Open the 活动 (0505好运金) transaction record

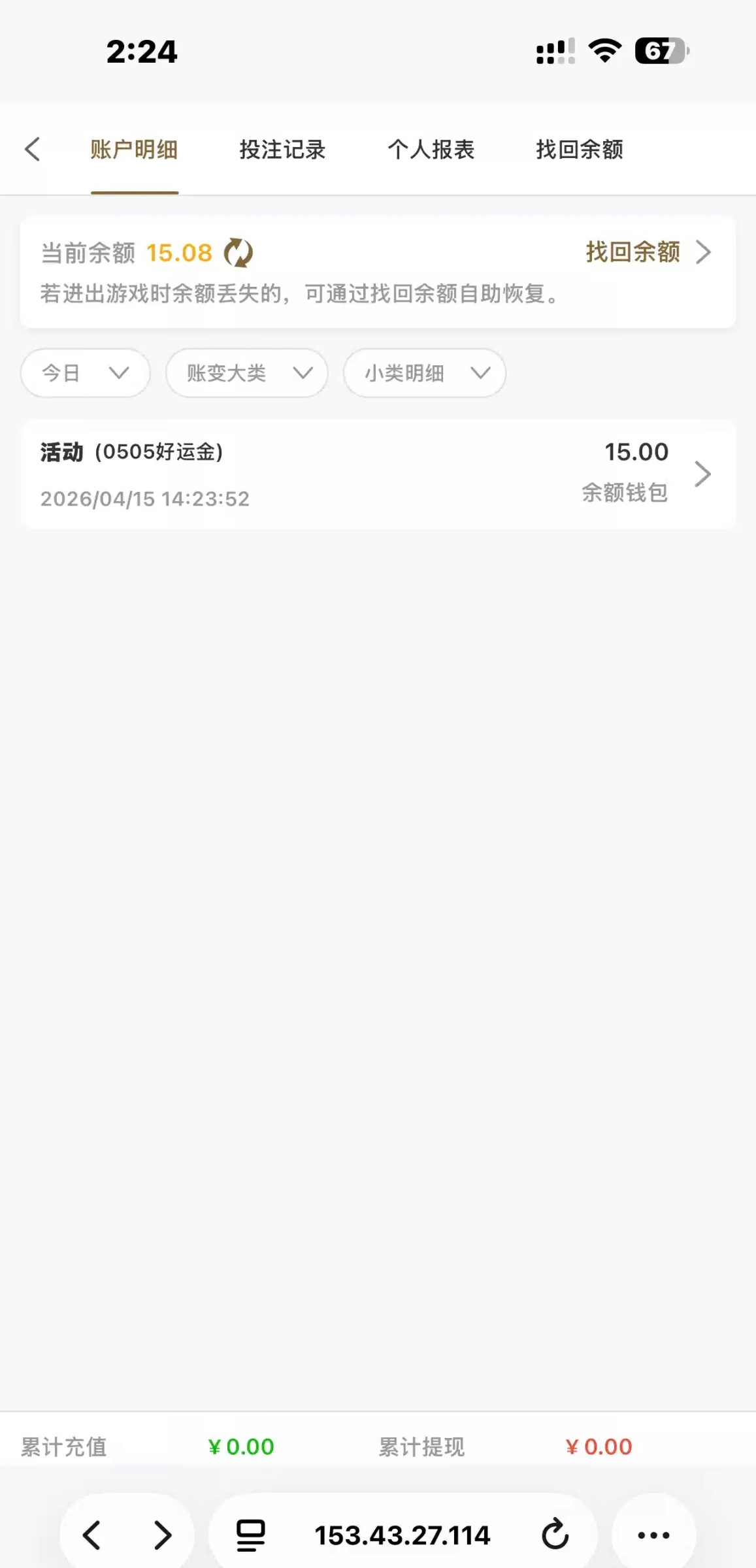tap(378, 474)
